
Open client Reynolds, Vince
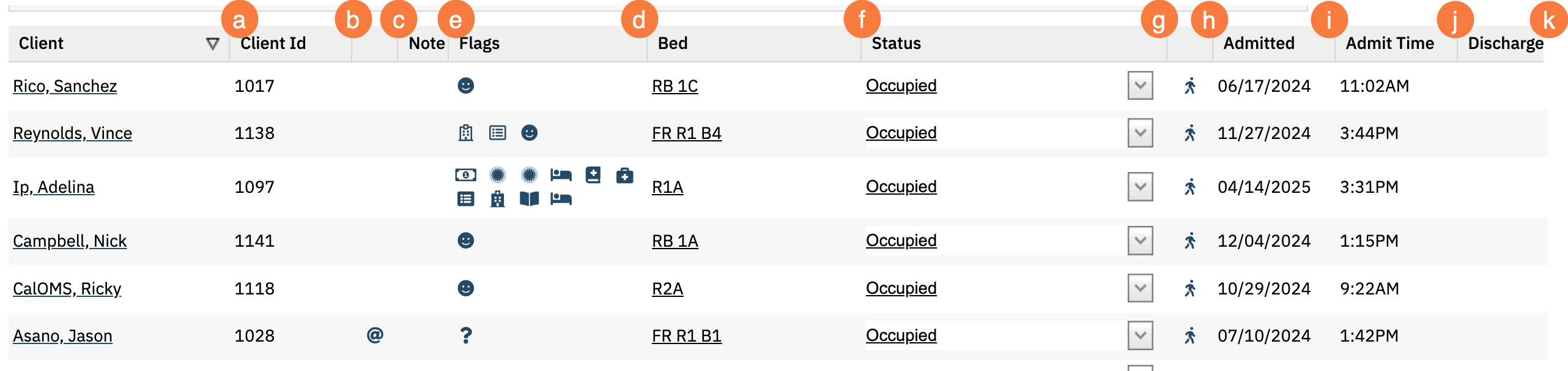click(x=72, y=133)
